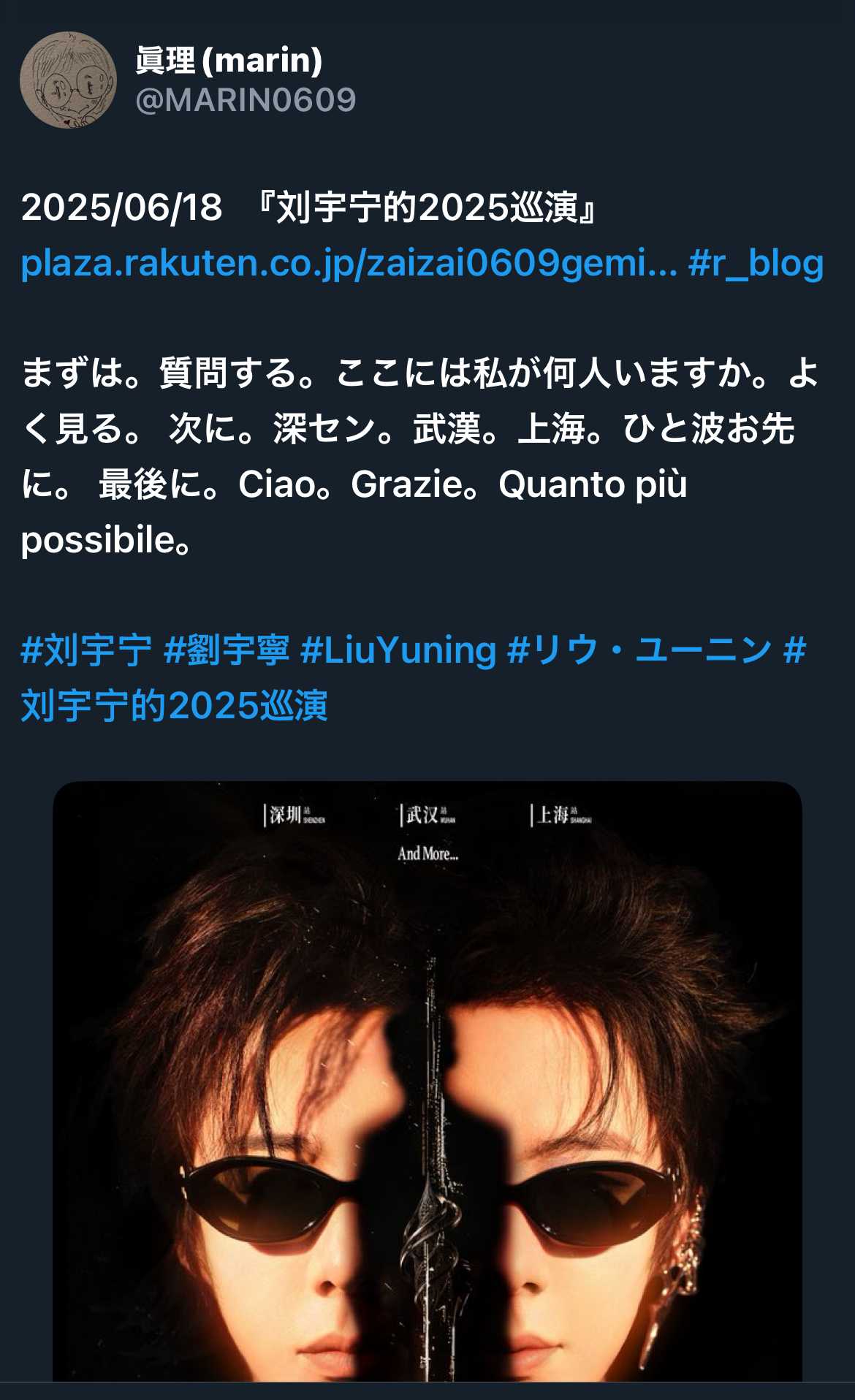Open the #r_blog hashtag

(756, 264)
